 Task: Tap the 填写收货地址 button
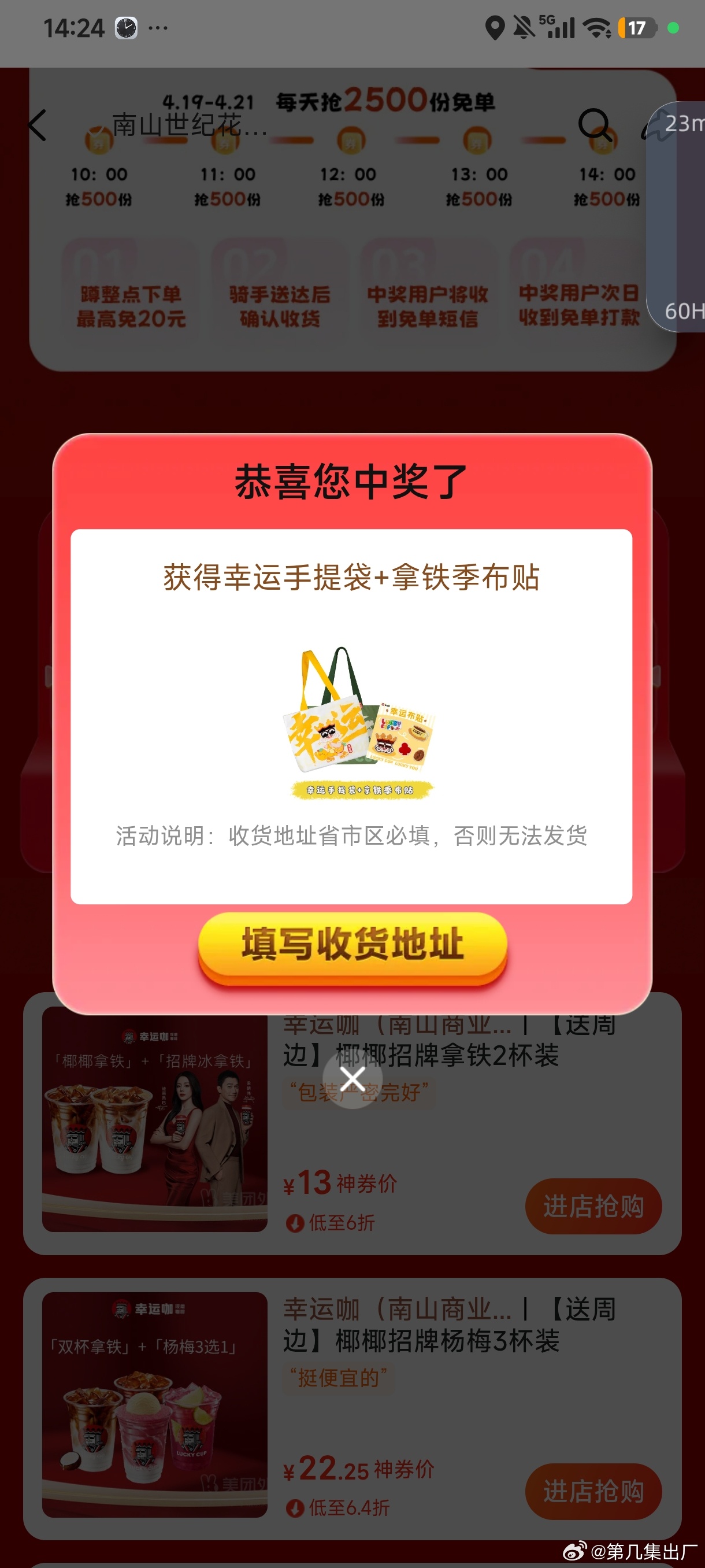[352, 945]
